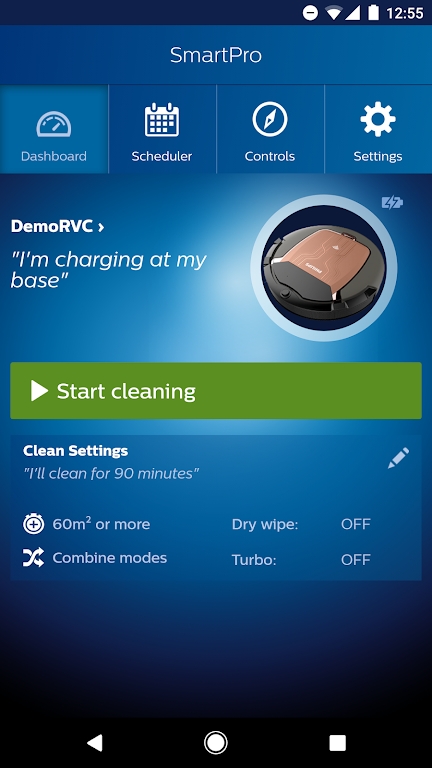This screenshot has width=432, height=768.
Task: Tap the system back button
Action: pyautogui.click(x=95, y=743)
